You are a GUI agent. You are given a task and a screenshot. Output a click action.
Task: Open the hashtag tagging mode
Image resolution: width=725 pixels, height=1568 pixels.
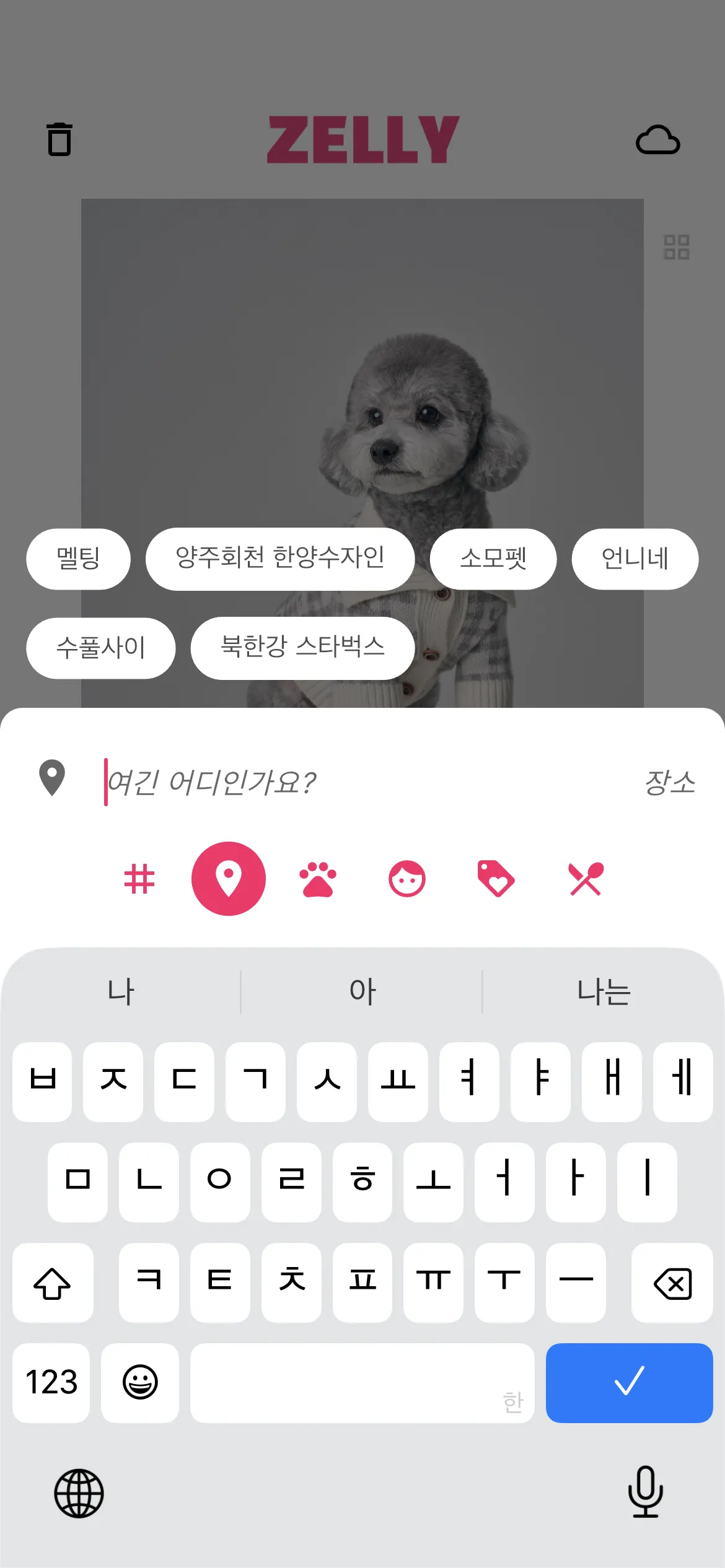pyautogui.click(x=139, y=878)
